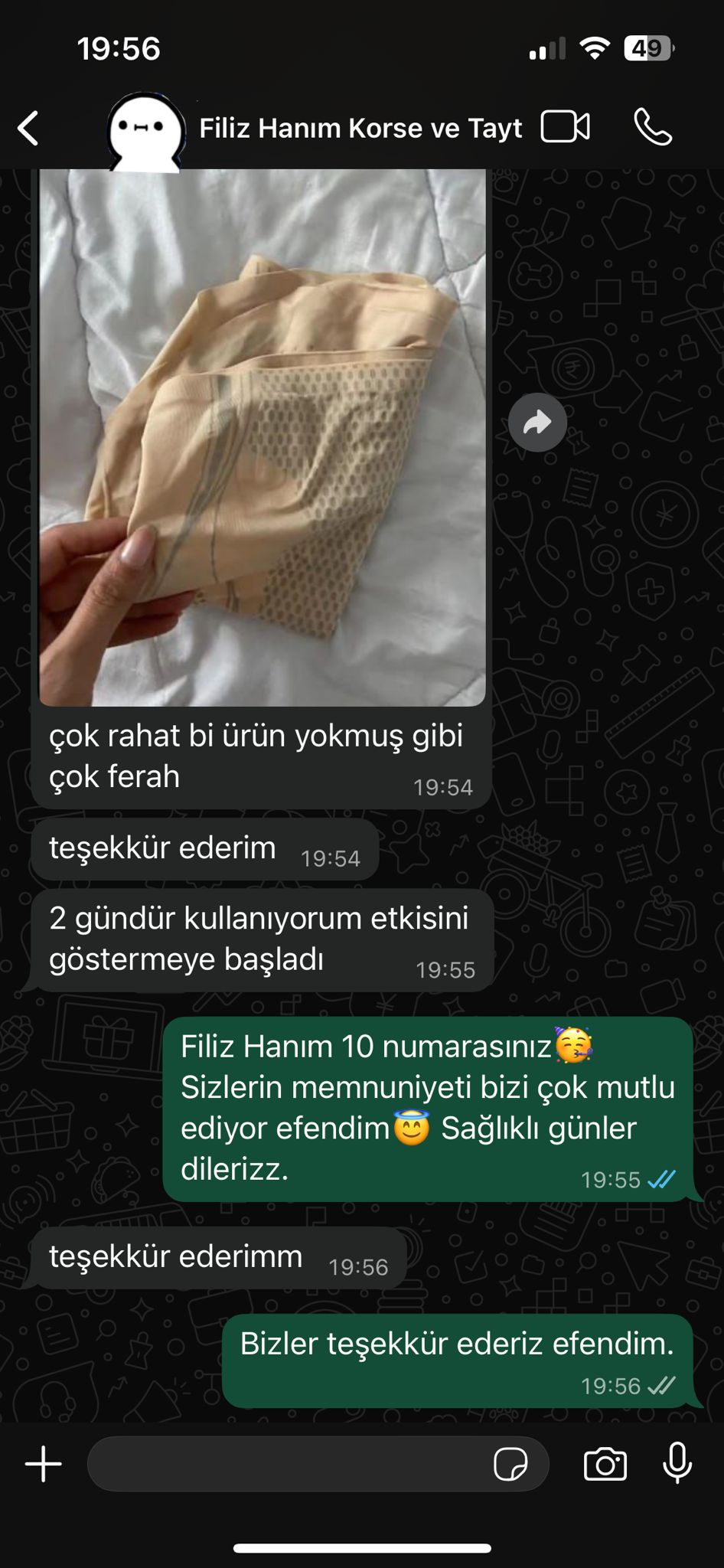Open the camera to take a photo
The height and width of the screenshot is (1568, 724).
coord(605,1464)
